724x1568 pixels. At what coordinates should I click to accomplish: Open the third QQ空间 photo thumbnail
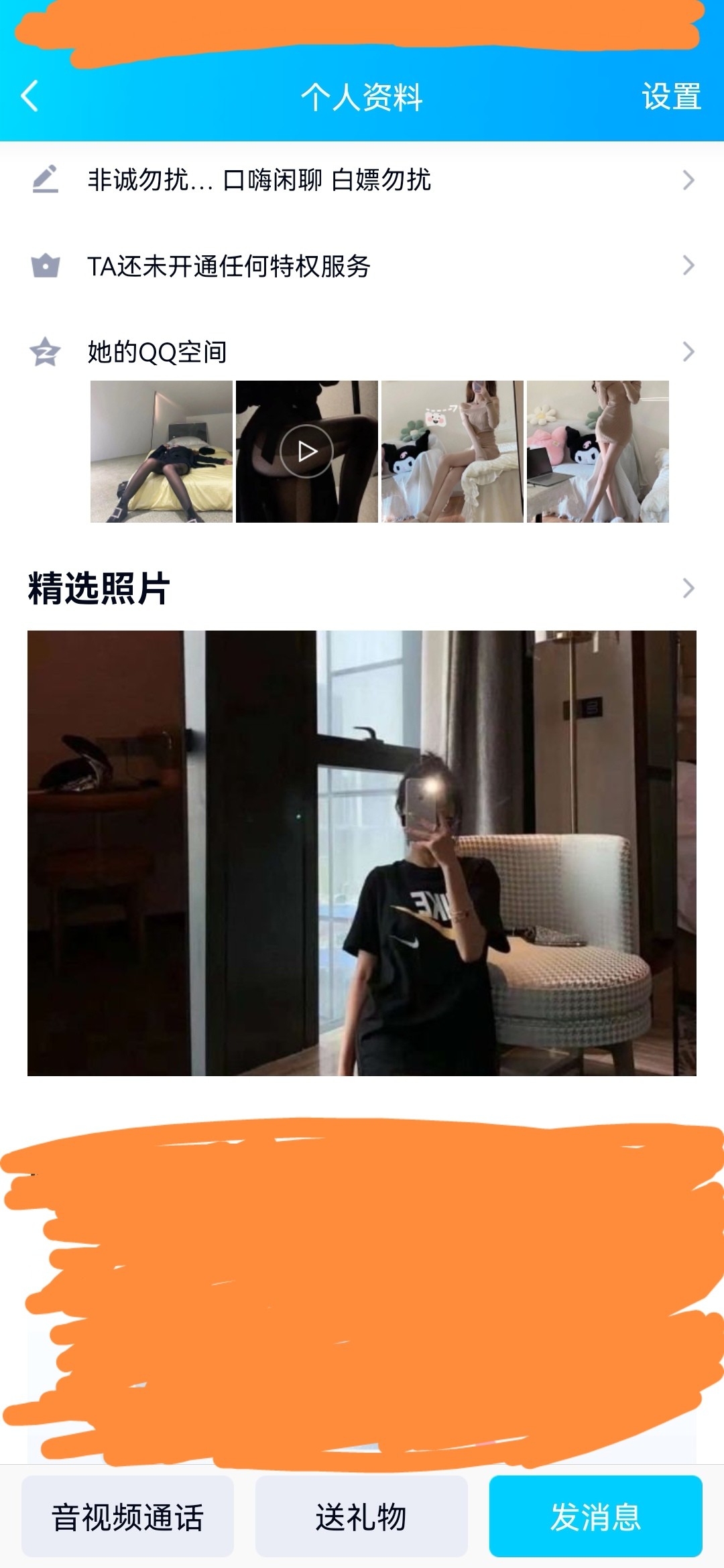coord(452,452)
